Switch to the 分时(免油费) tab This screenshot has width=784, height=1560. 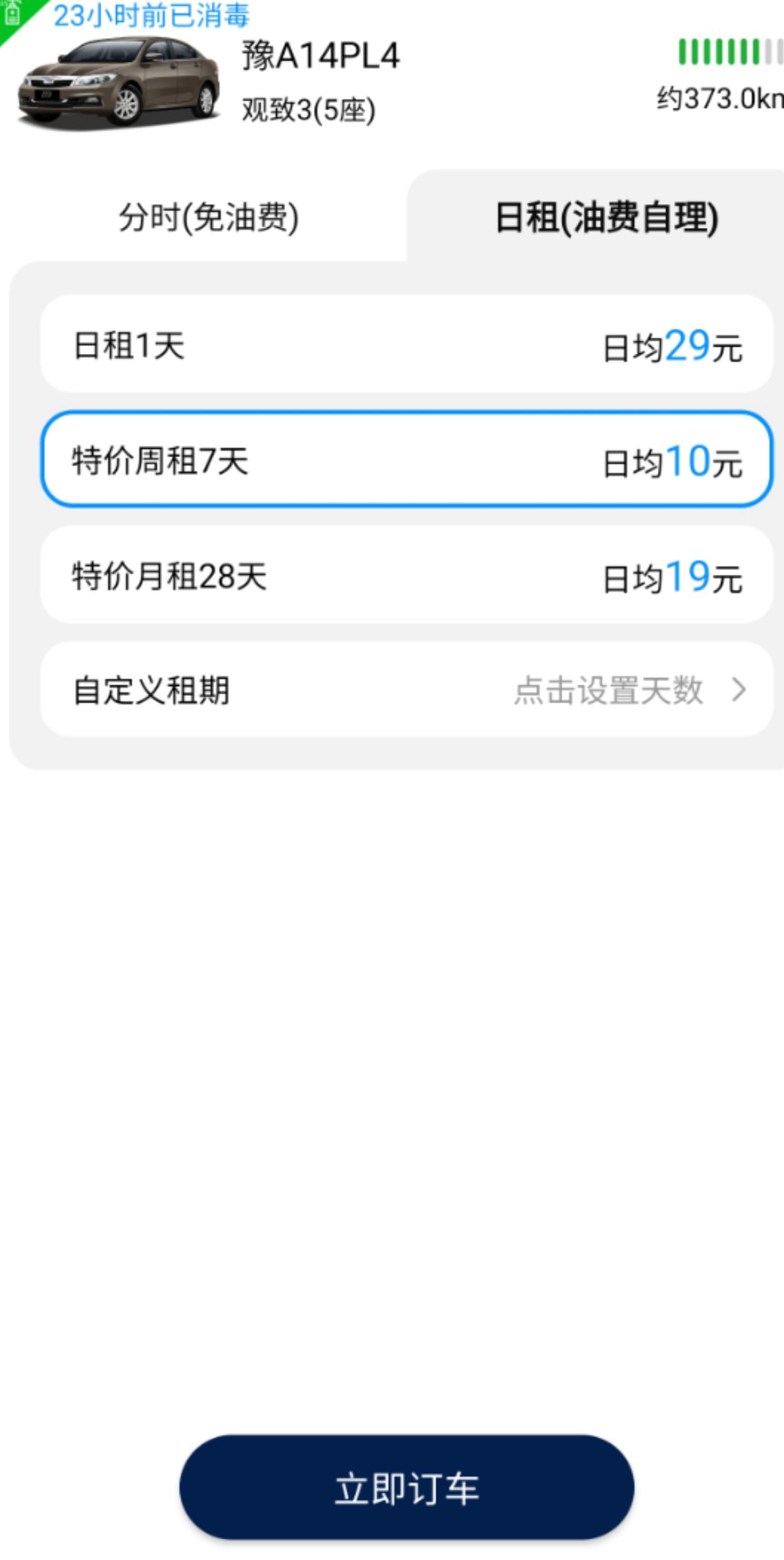point(209,215)
